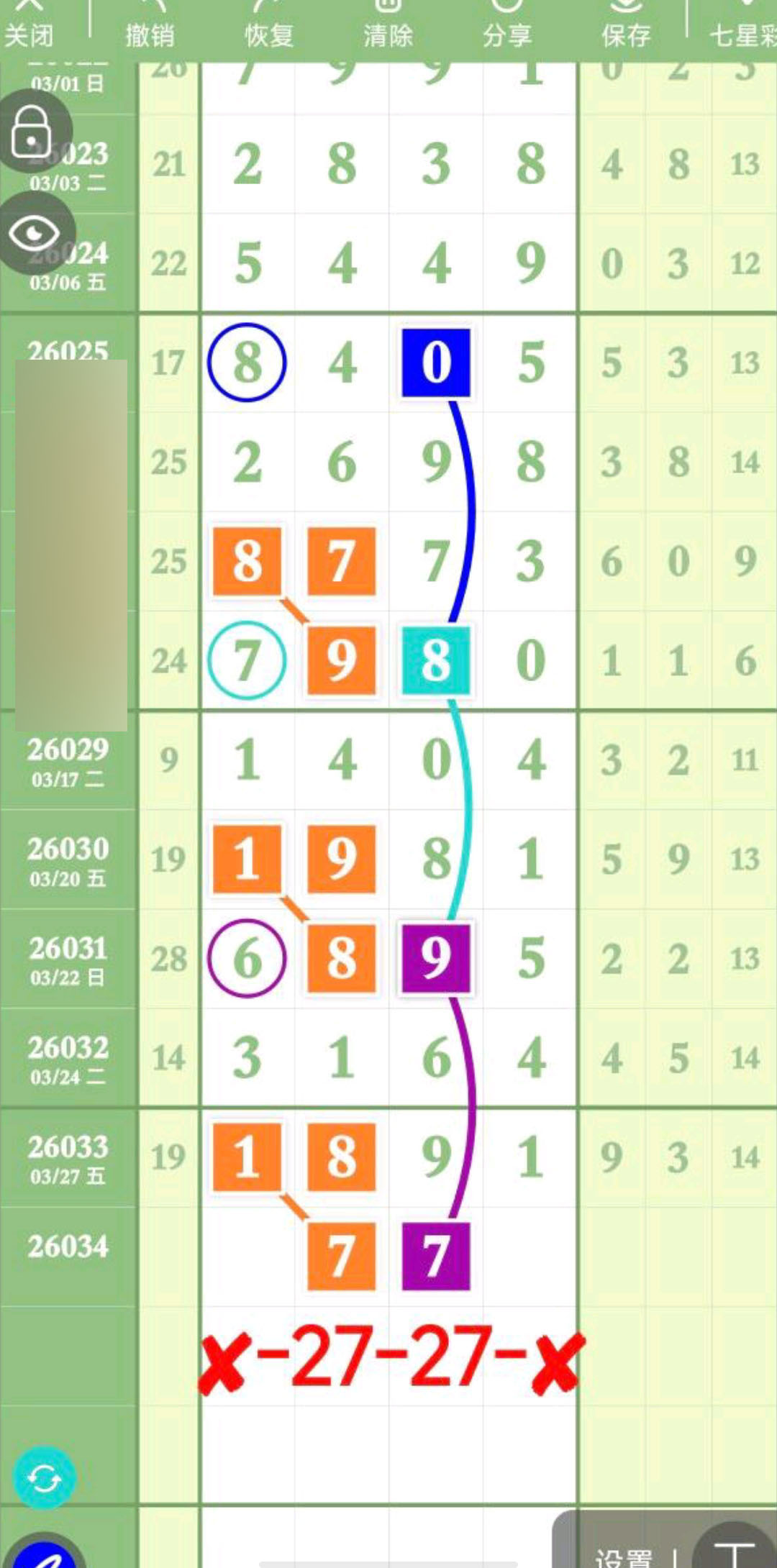
Task: Redo the mark with 恢复
Action: coord(269,29)
